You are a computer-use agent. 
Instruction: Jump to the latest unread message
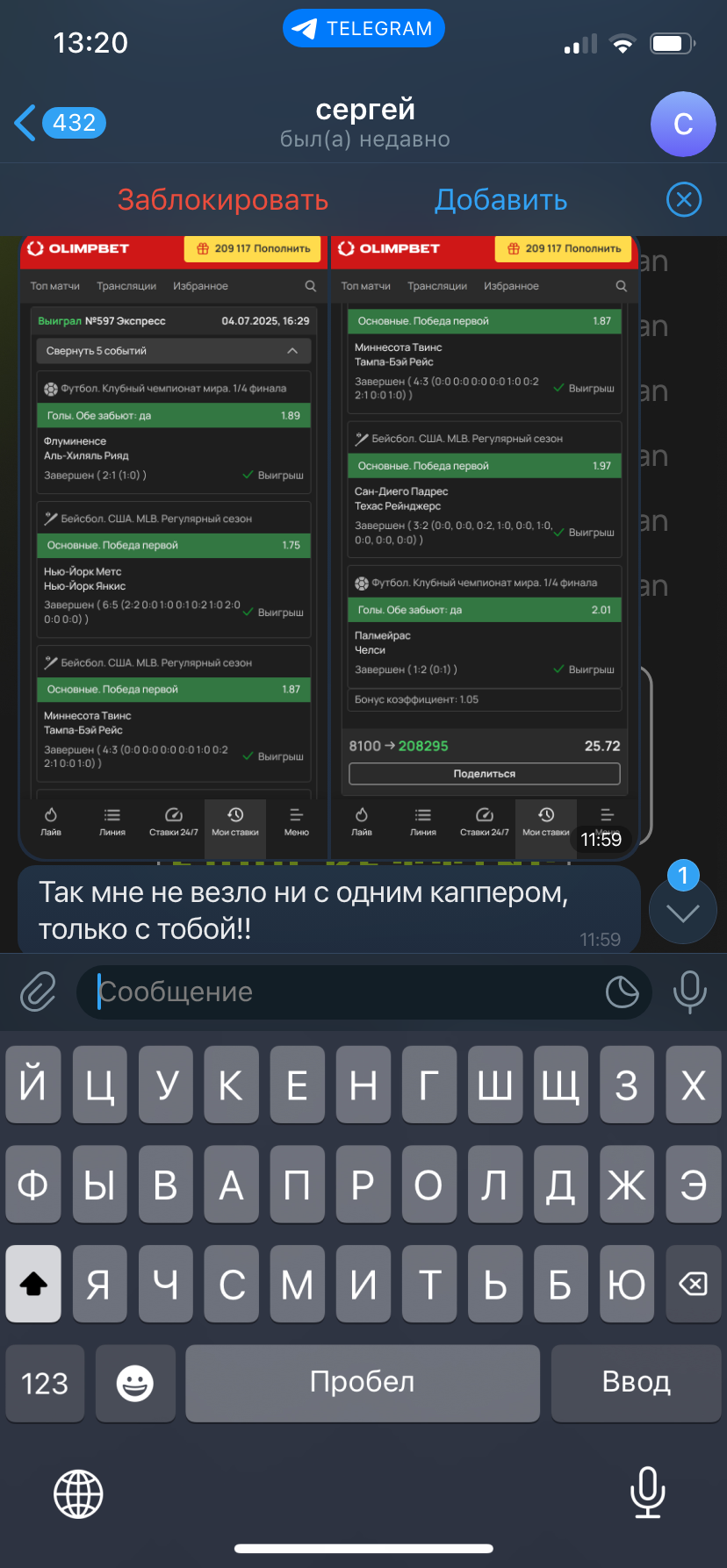(682, 911)
